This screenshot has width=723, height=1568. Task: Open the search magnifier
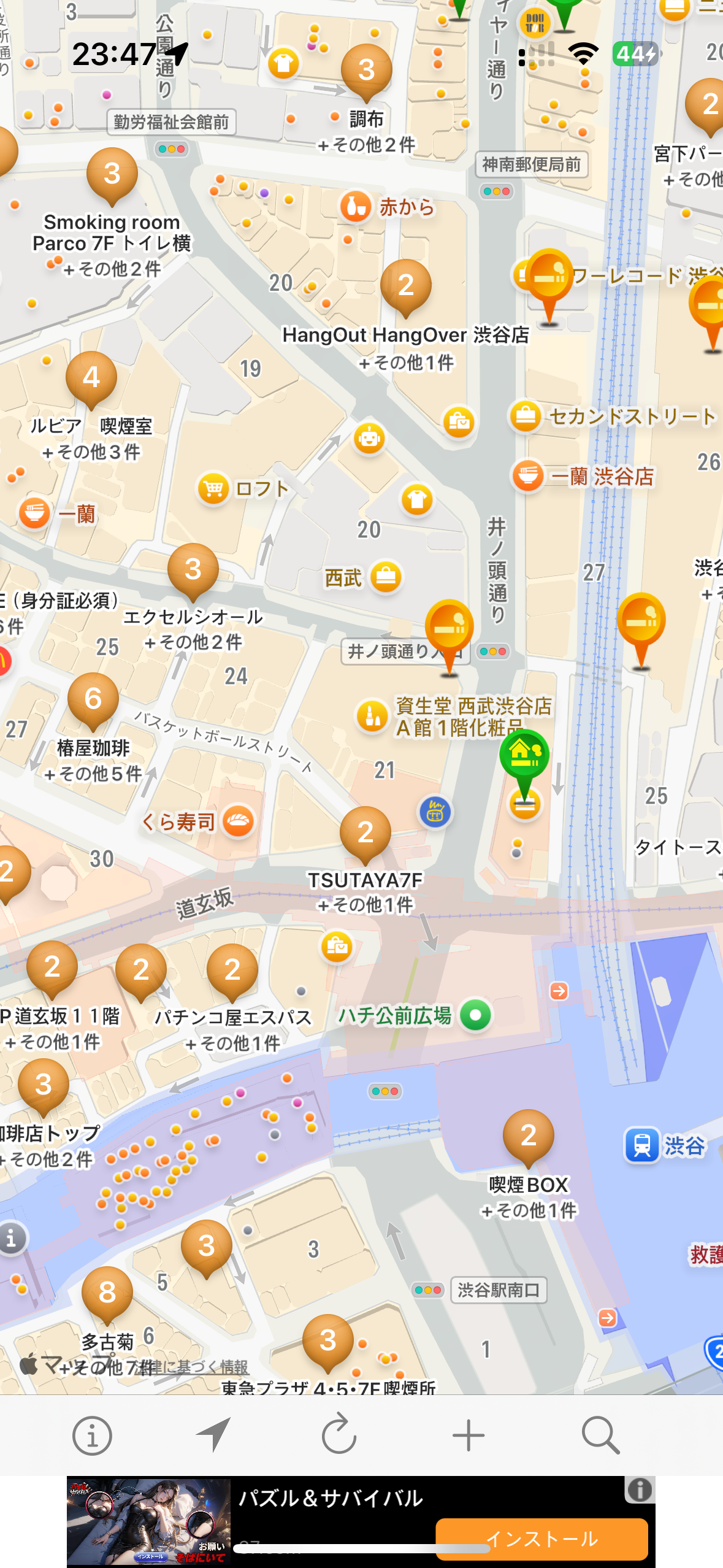pyautogui.click(x=600, y=1435)
